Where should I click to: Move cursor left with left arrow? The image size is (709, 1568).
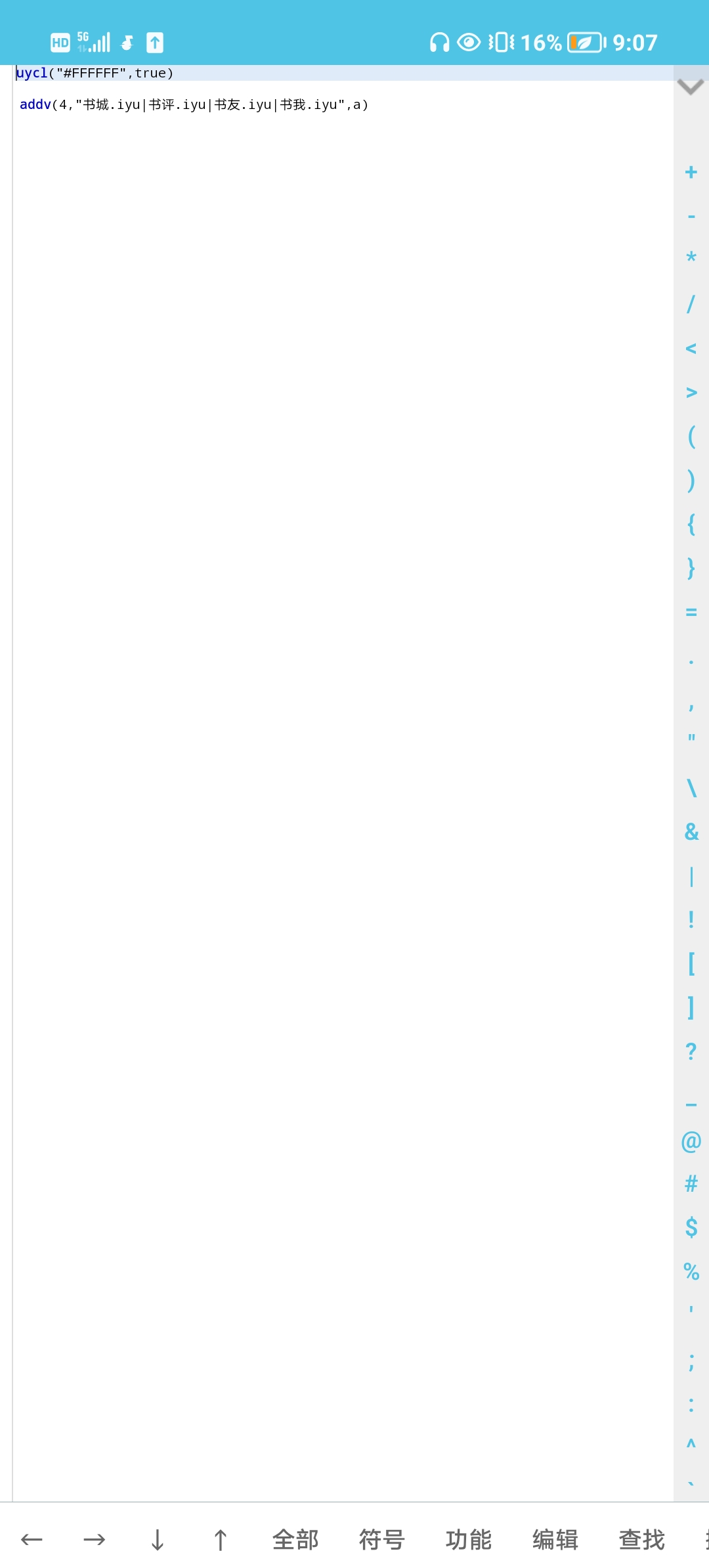pos(32,1539)
